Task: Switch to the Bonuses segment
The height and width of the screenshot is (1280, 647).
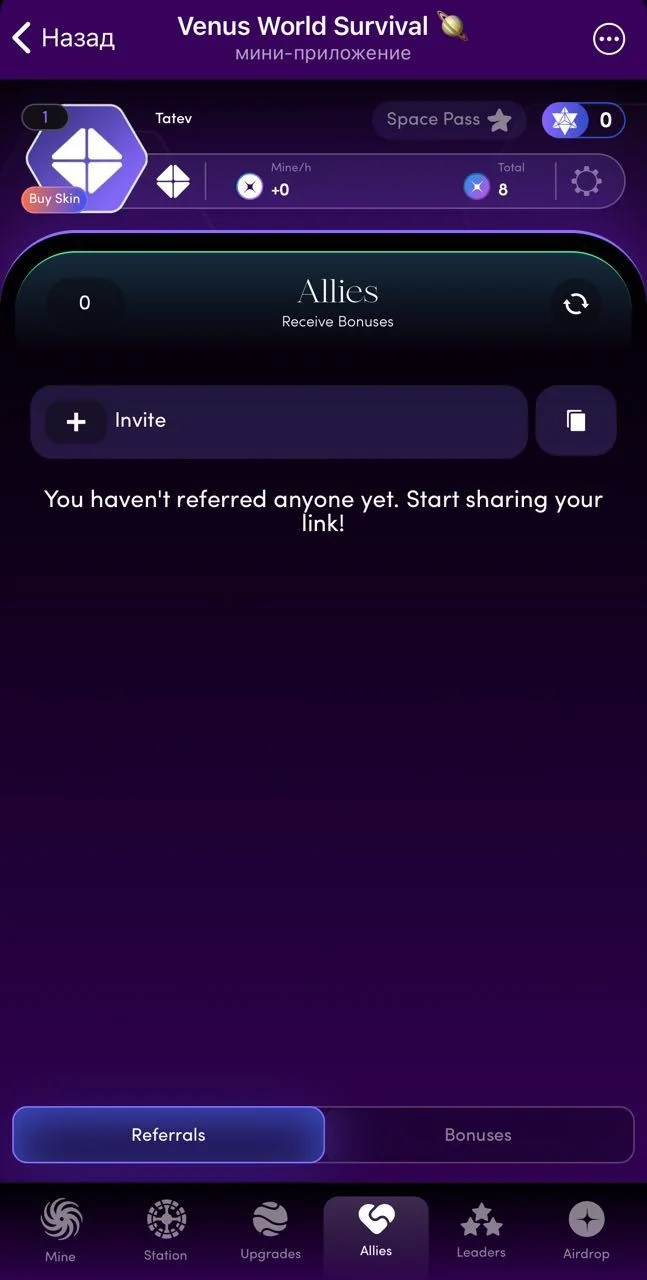Action: coord(478,1135)
